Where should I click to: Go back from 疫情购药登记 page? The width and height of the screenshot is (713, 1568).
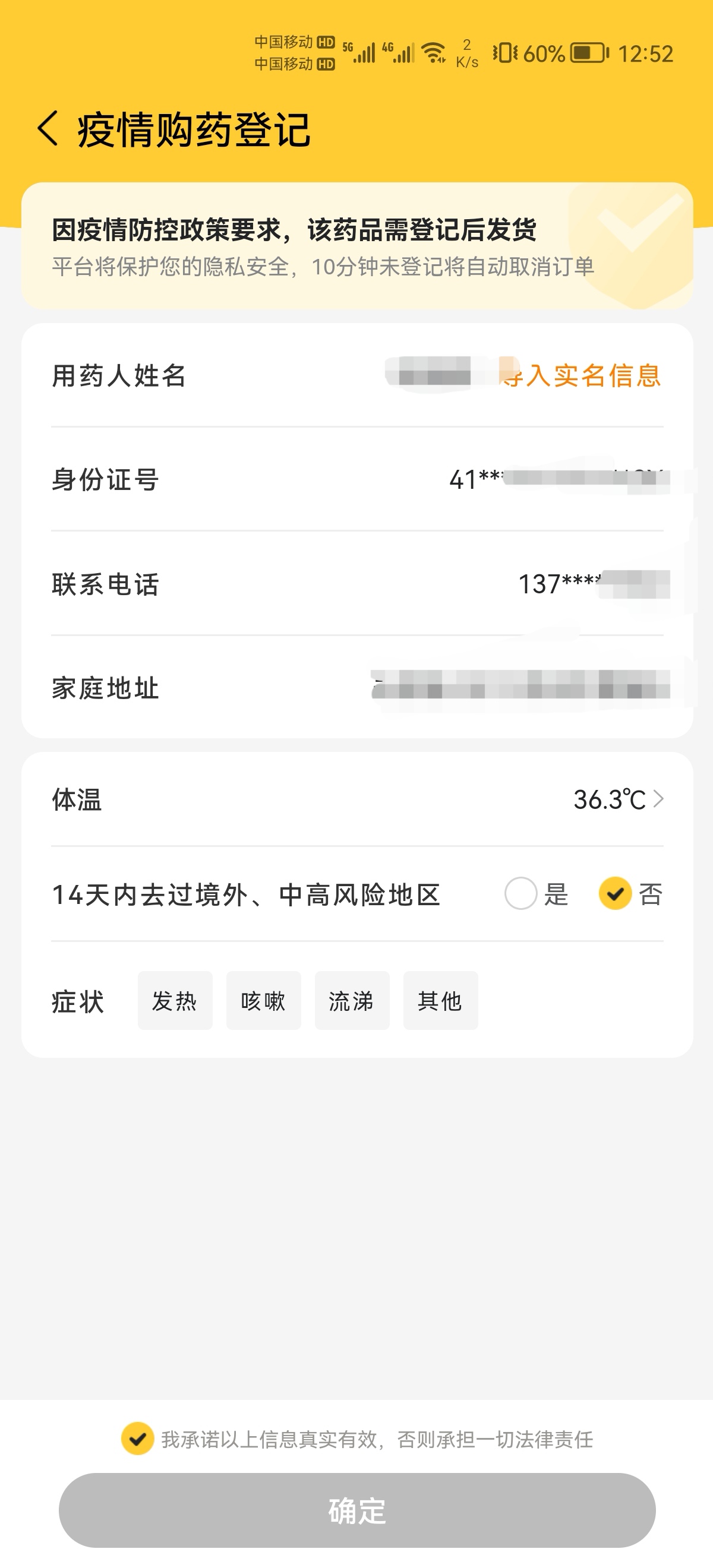pos(48,128)
